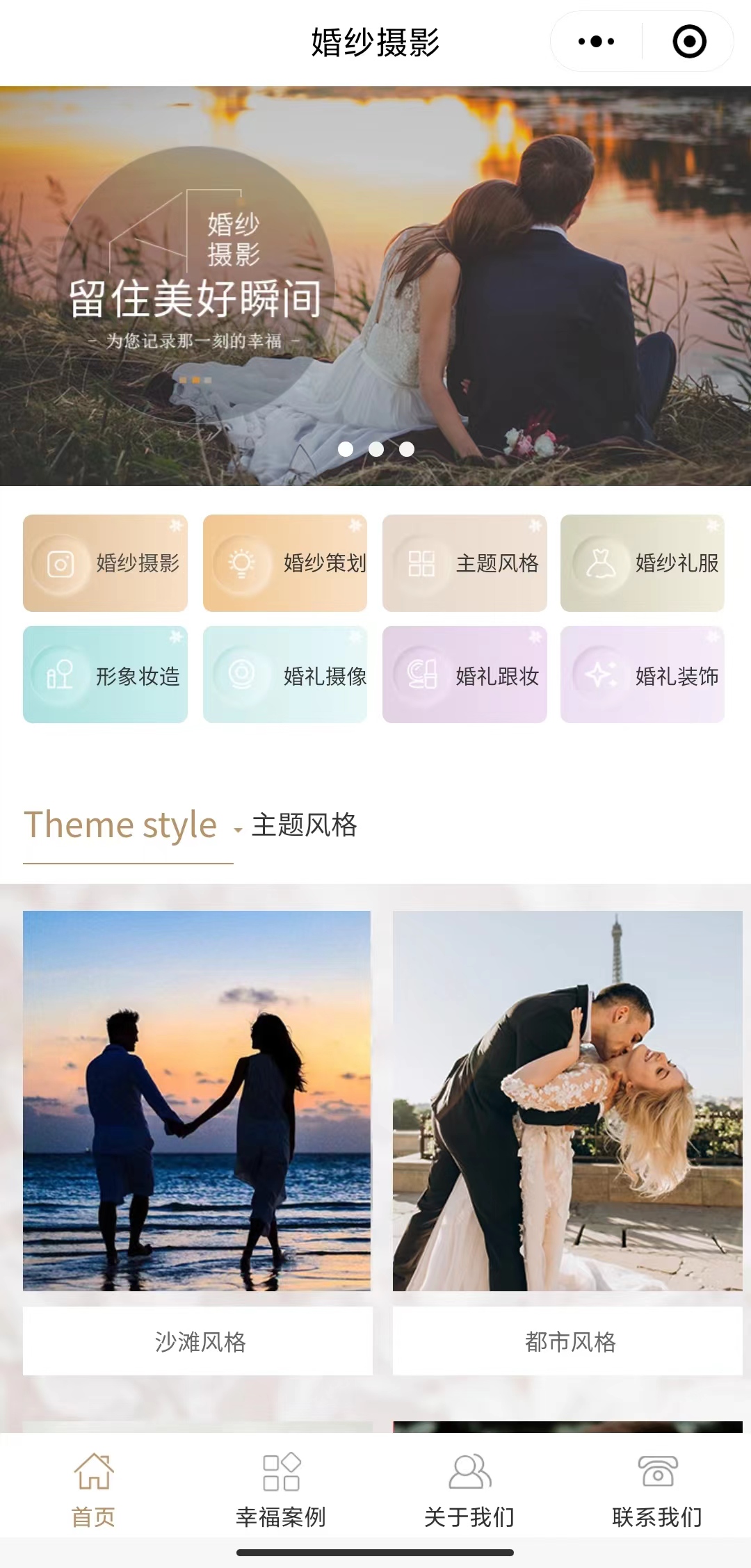View the 沙滩风格 theme card
Image resolution: width=751 pixels, height=1568 pixels.
(197, 1140)
